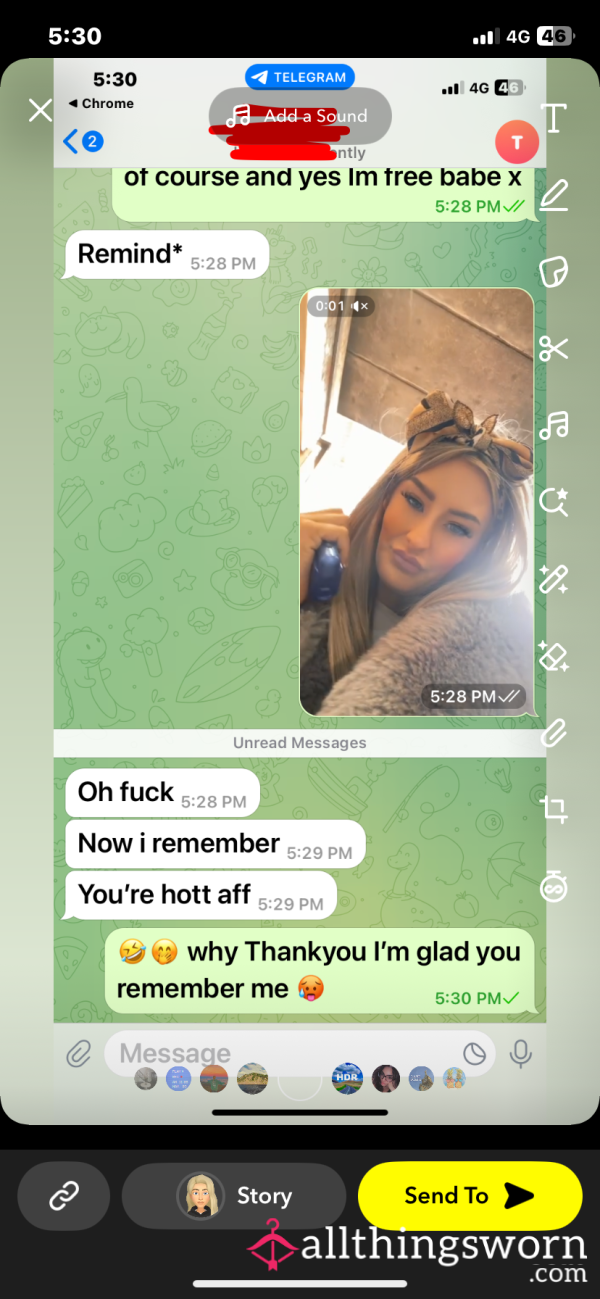
Task: Open the crop tool
Action: (x=554, y=809)
